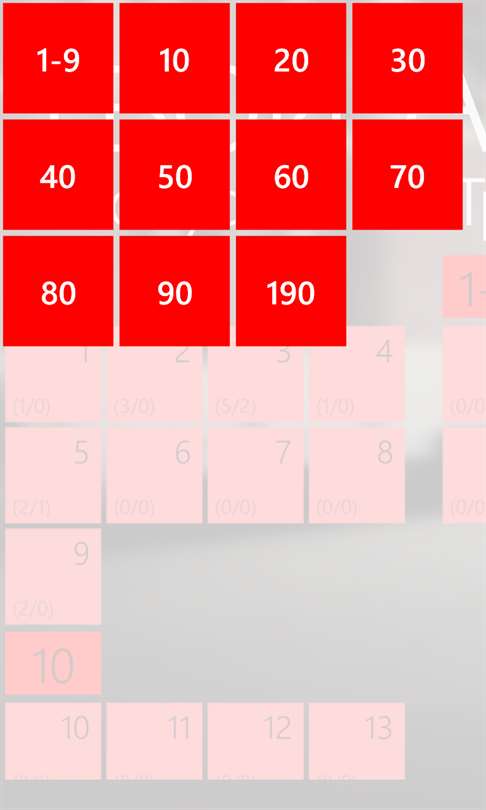This screenshot has height=810, width=486.
Task: Select the 10 jump tile
Action: pos(175,58)
